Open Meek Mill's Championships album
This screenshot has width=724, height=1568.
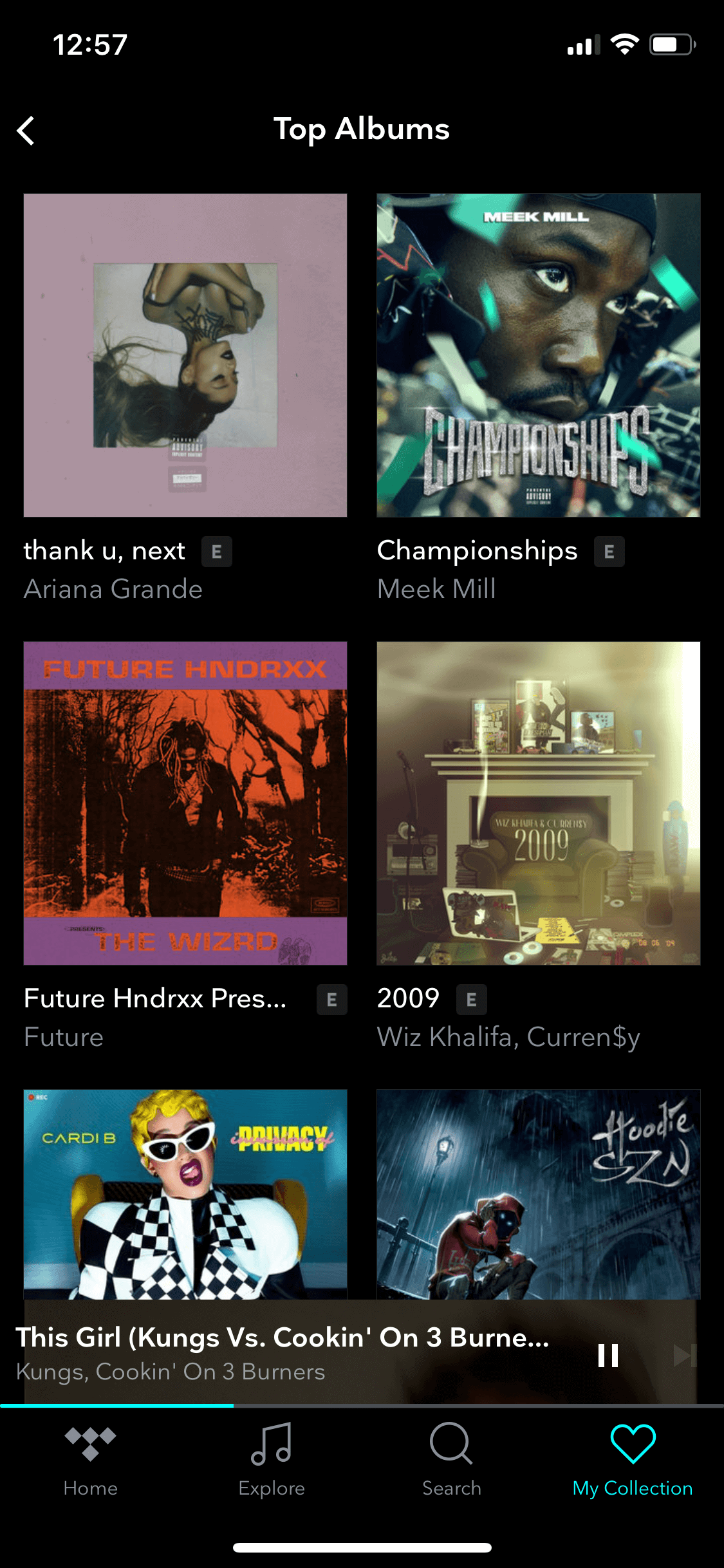pos(539,355)
